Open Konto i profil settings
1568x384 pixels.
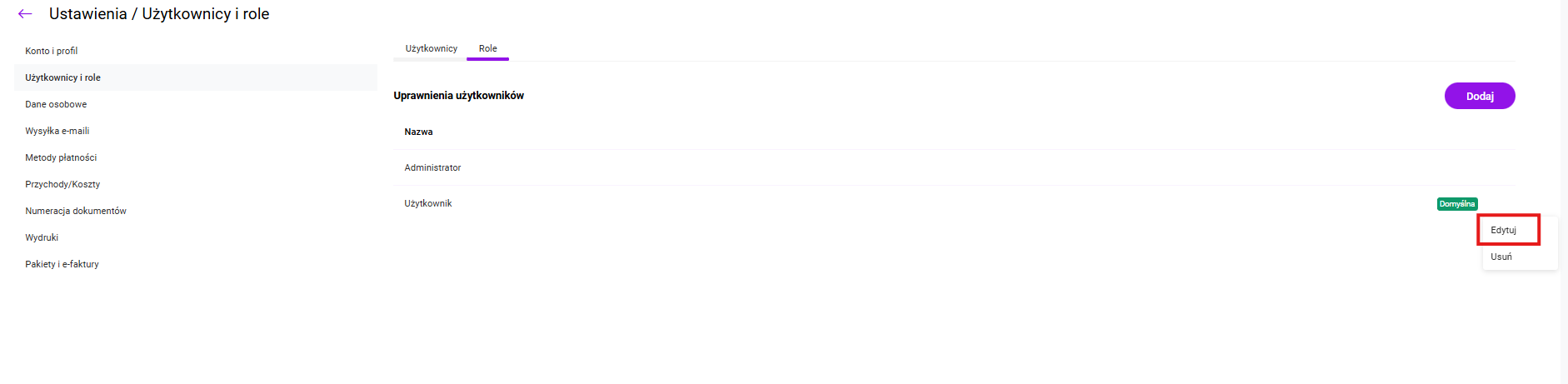coord(52,51)
